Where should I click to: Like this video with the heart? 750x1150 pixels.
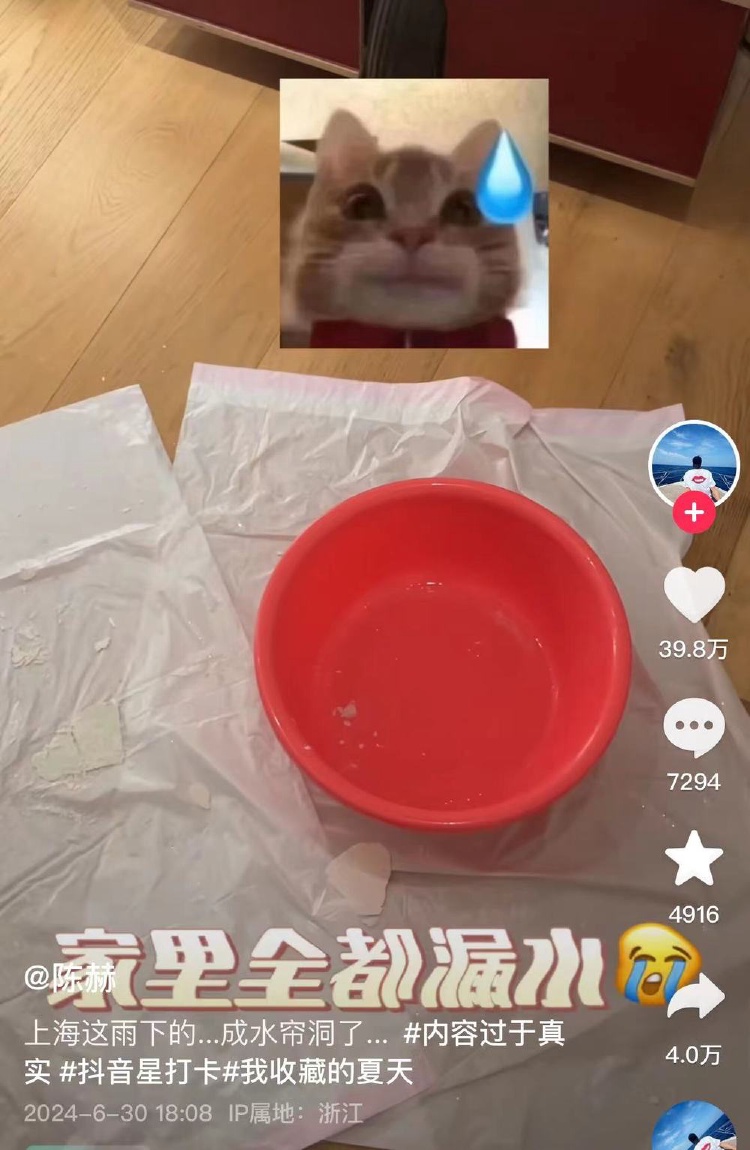[694, 594]
